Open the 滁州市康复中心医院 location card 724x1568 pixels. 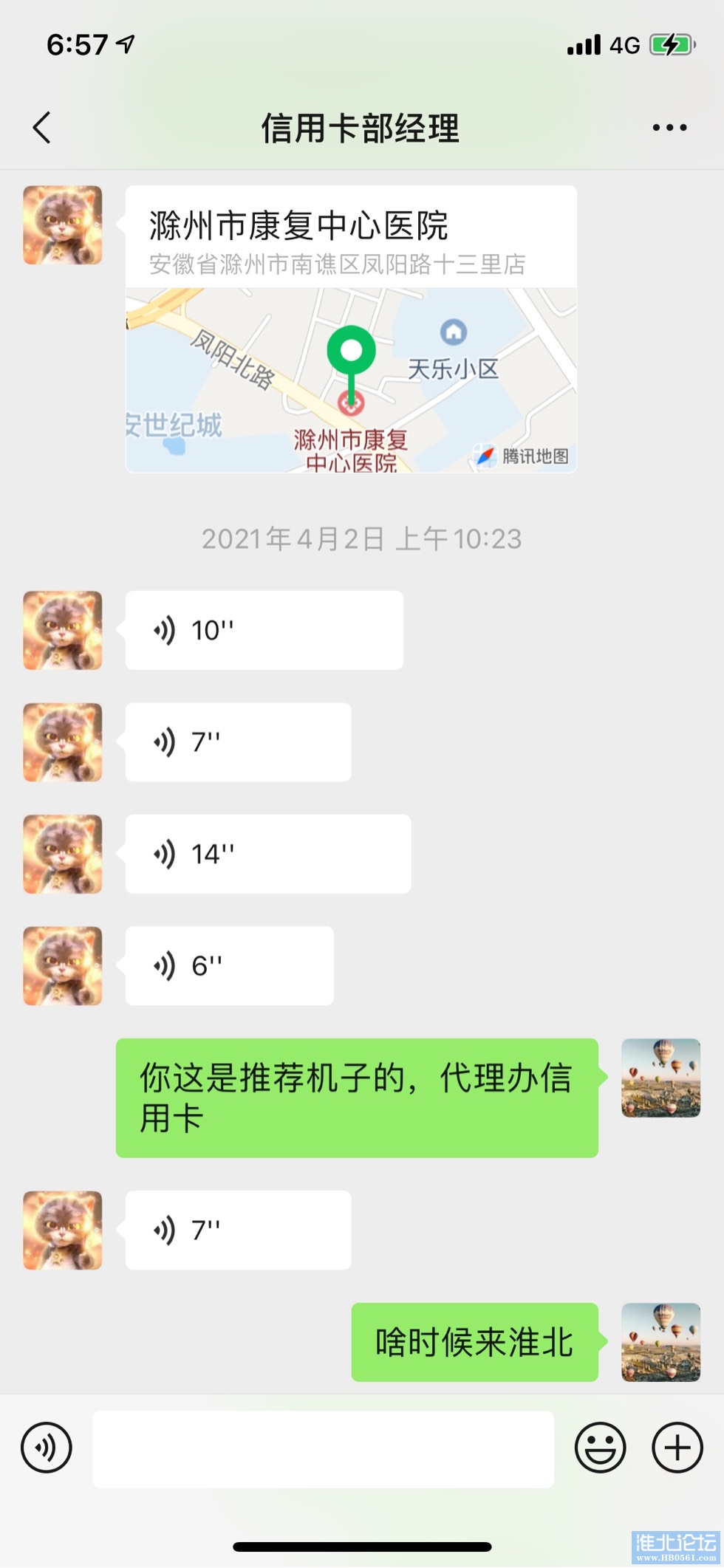point(351,329)
